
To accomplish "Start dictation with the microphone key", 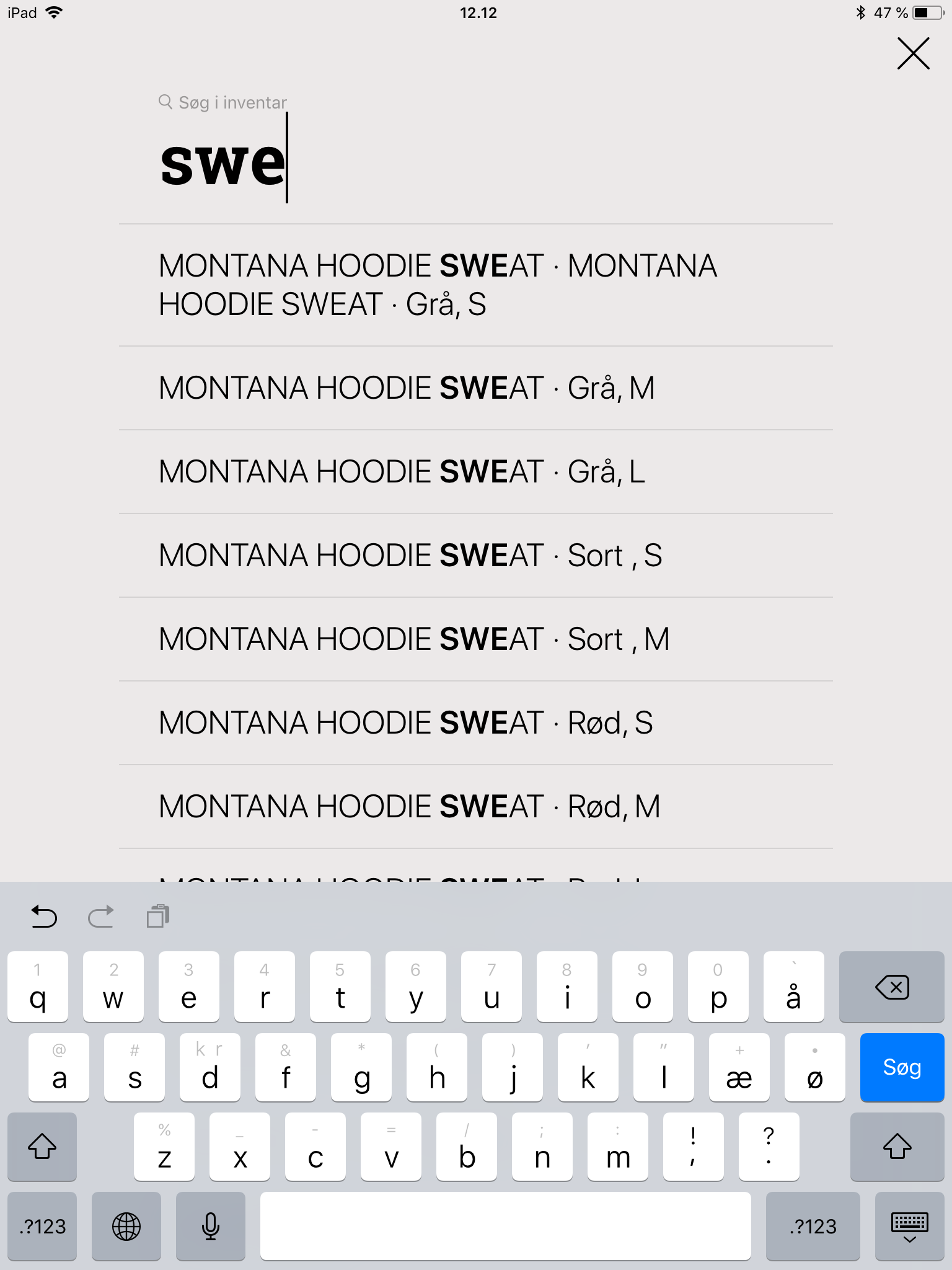I will point(211,1226).
